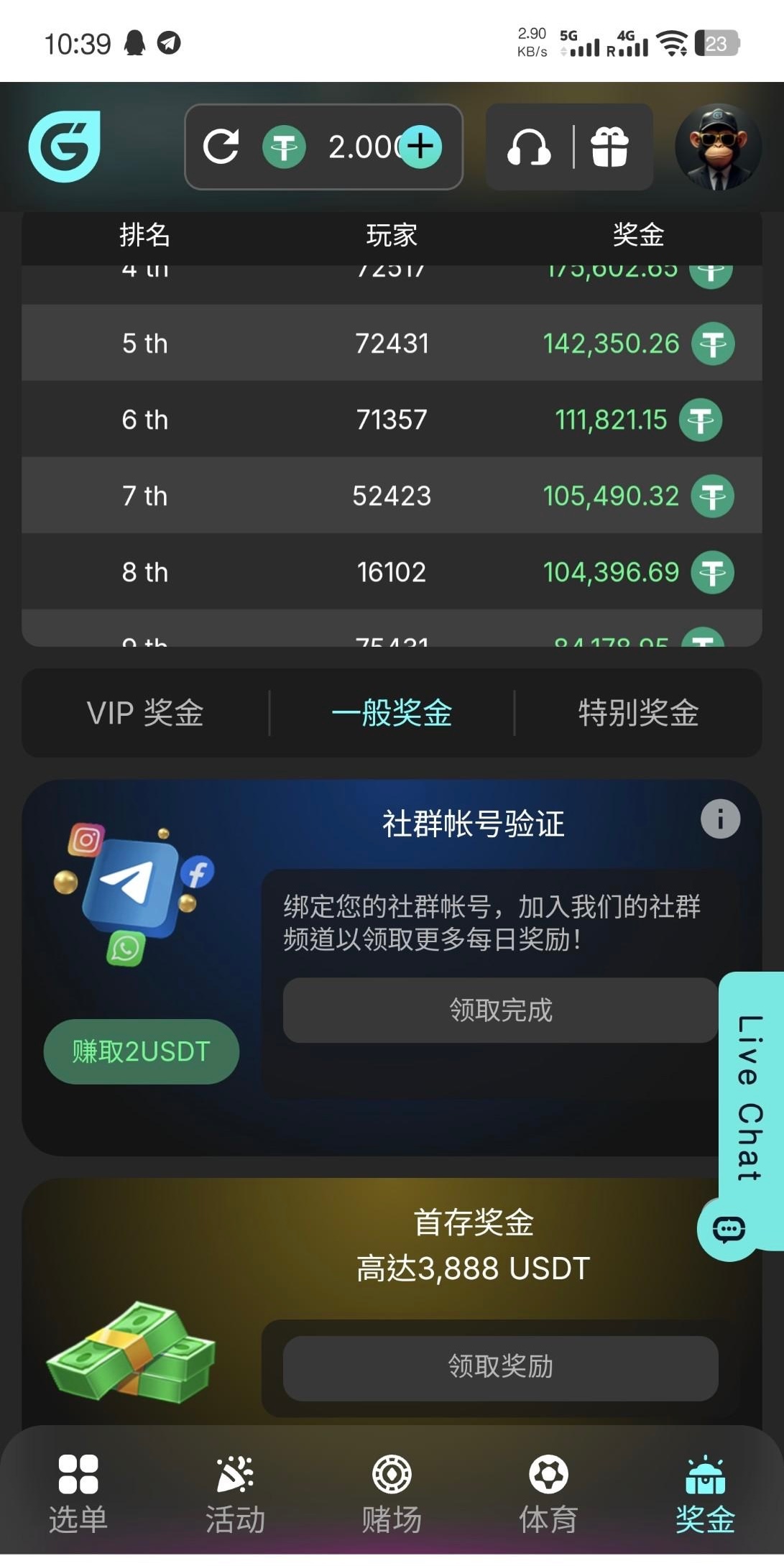
Task: Open the gift box rewards icon
Action: tap(609, 147)
